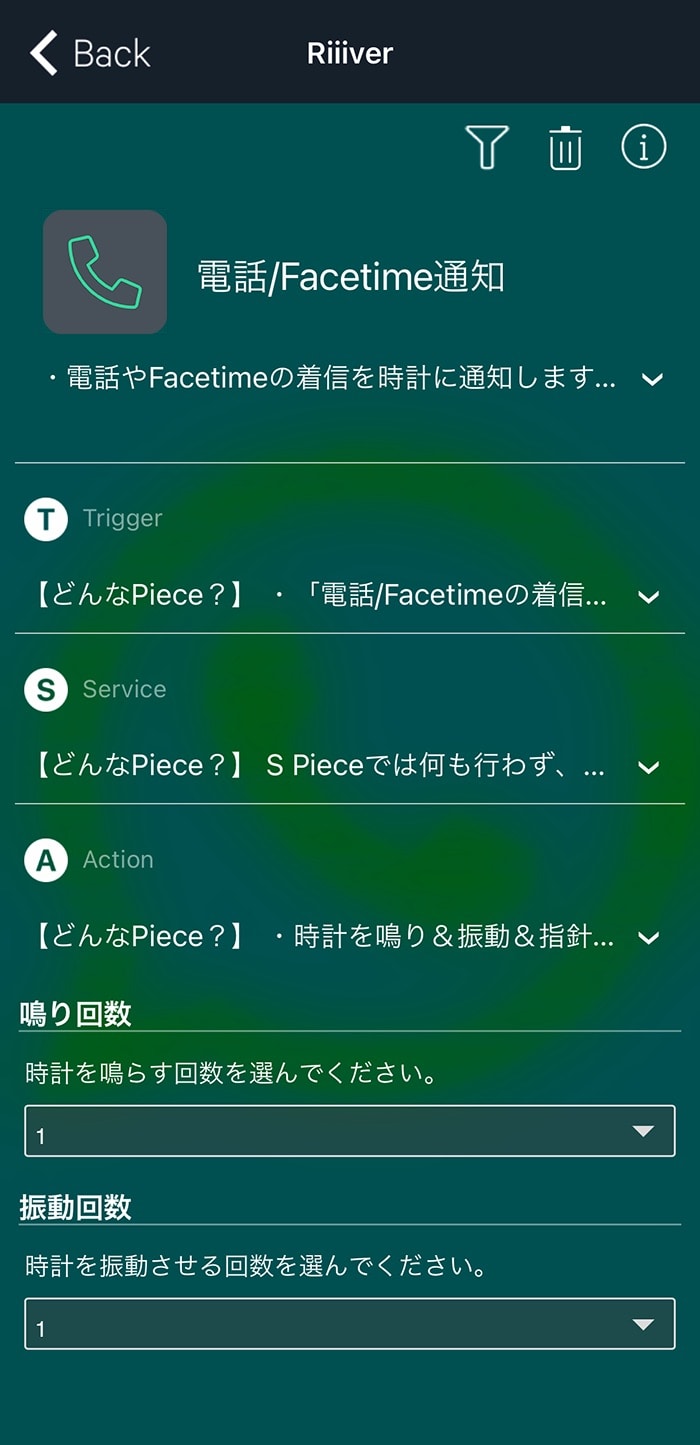Viewport: 700px width, 1445px height.
Task: Open the filter funnel icon
Action: click(x=487, y=148)
